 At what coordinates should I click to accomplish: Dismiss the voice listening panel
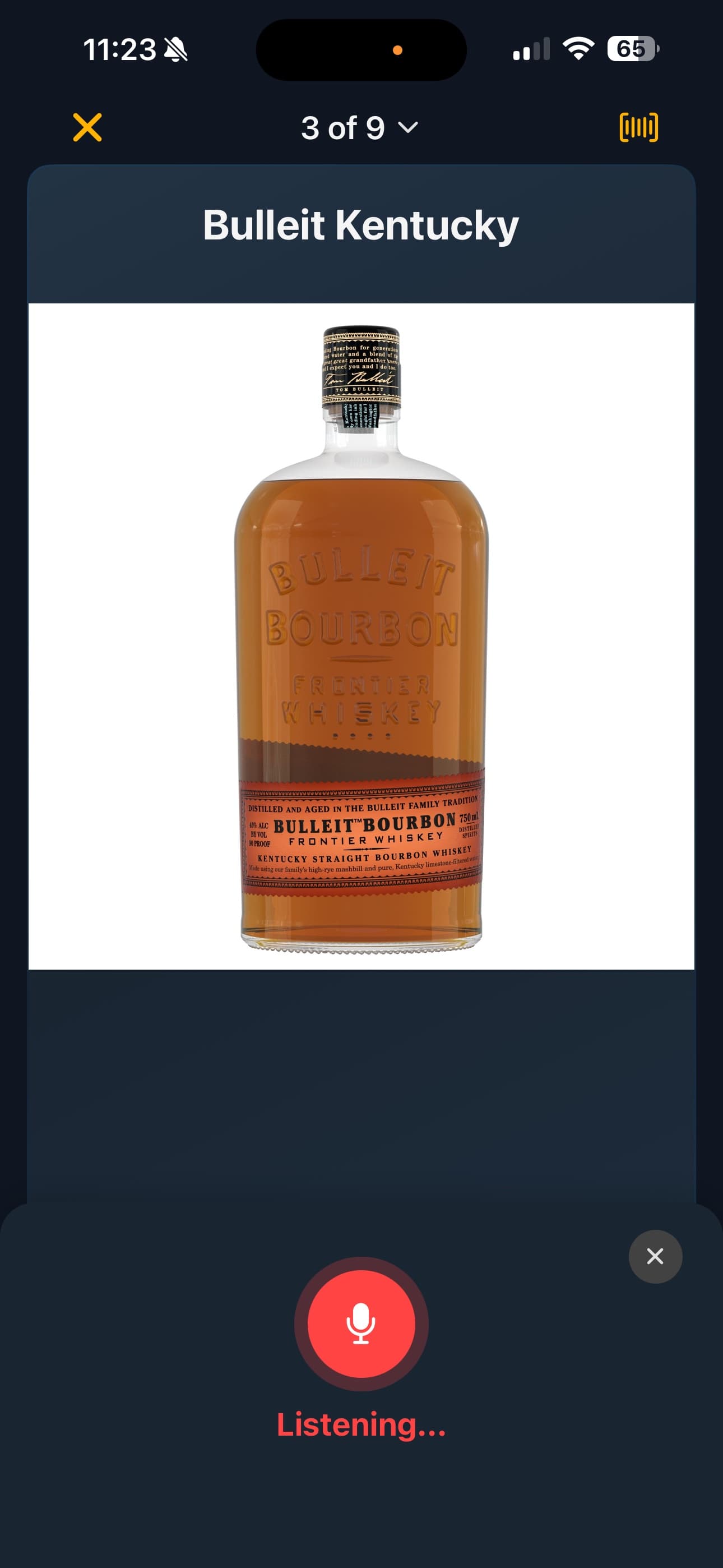pos(655,1256)
